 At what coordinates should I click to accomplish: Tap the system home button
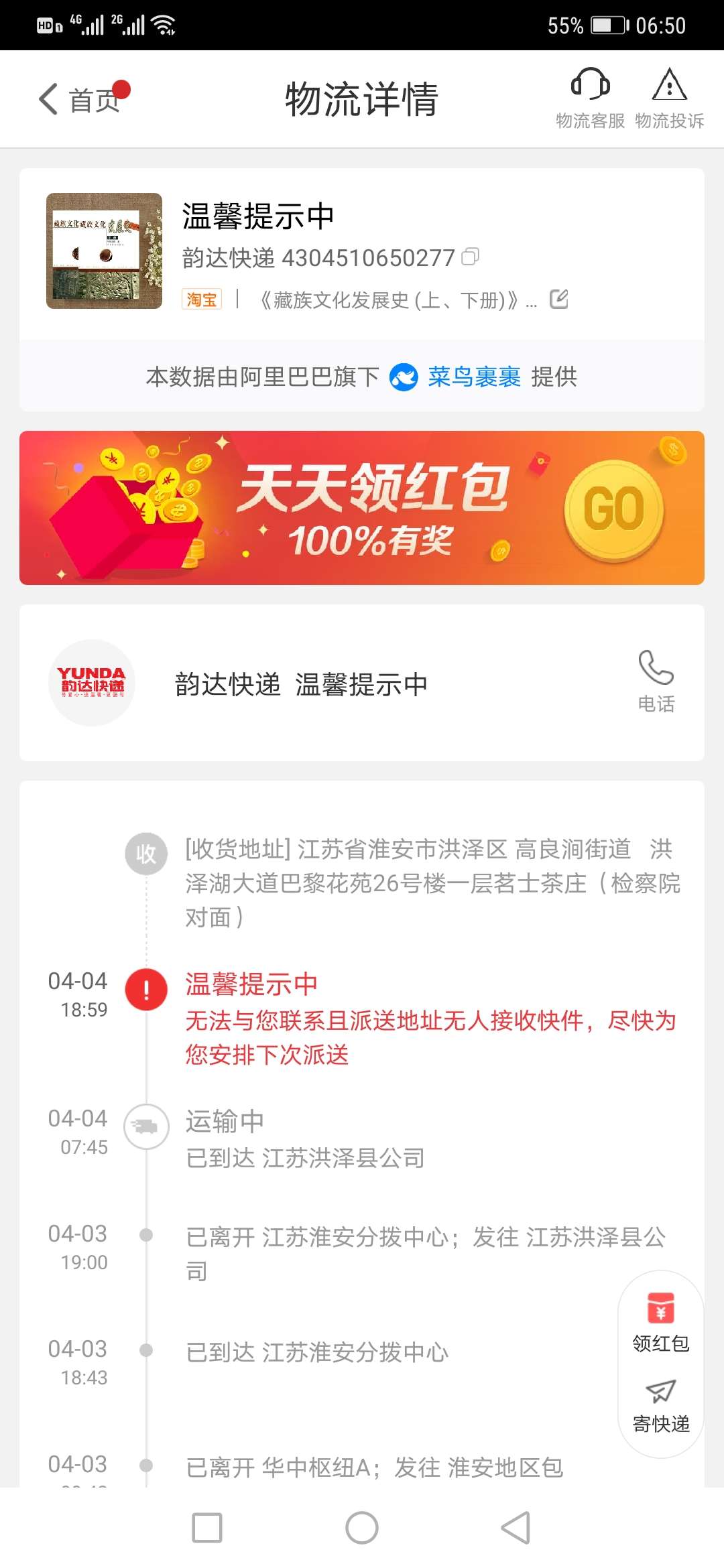(x=362, y=1528)
